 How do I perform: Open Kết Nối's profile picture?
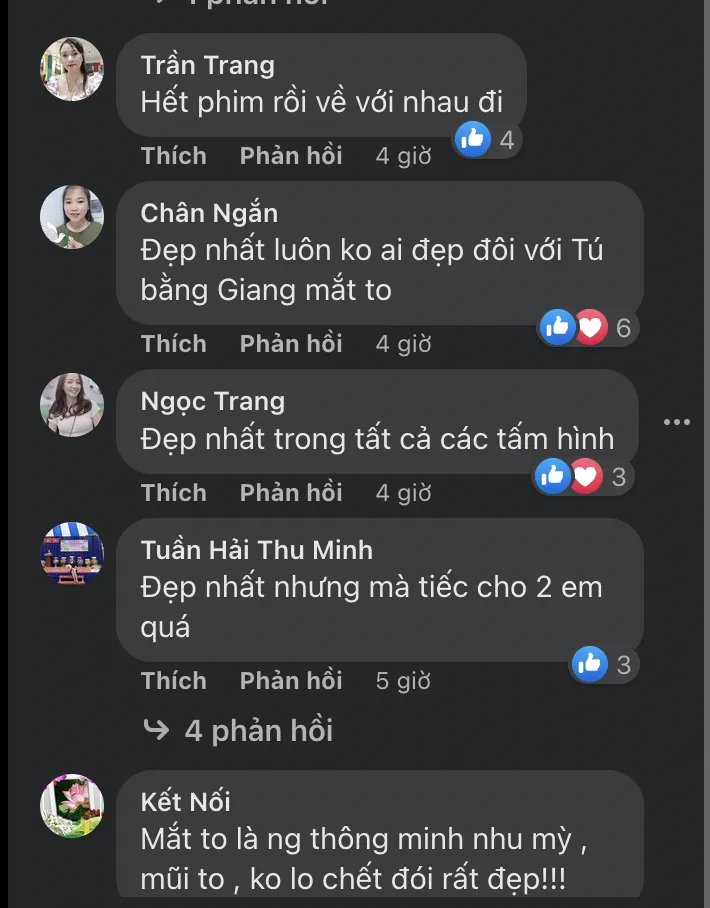[72, 805]
